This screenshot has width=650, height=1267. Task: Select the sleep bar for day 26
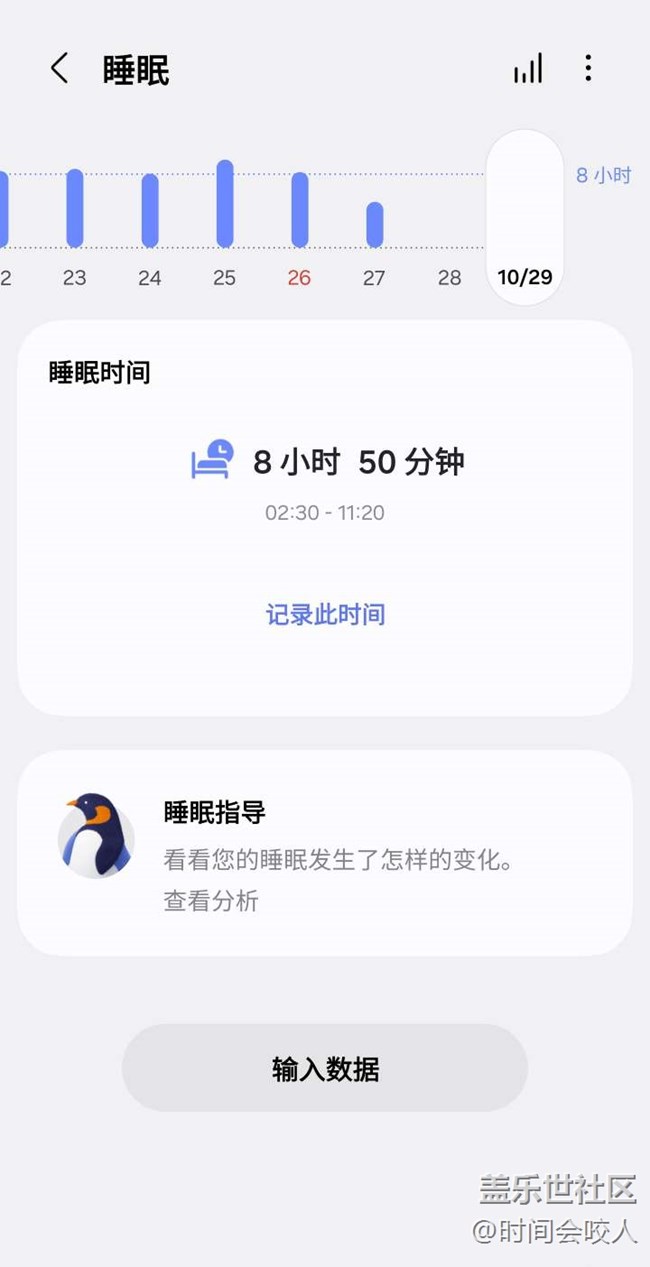point(300,210)
